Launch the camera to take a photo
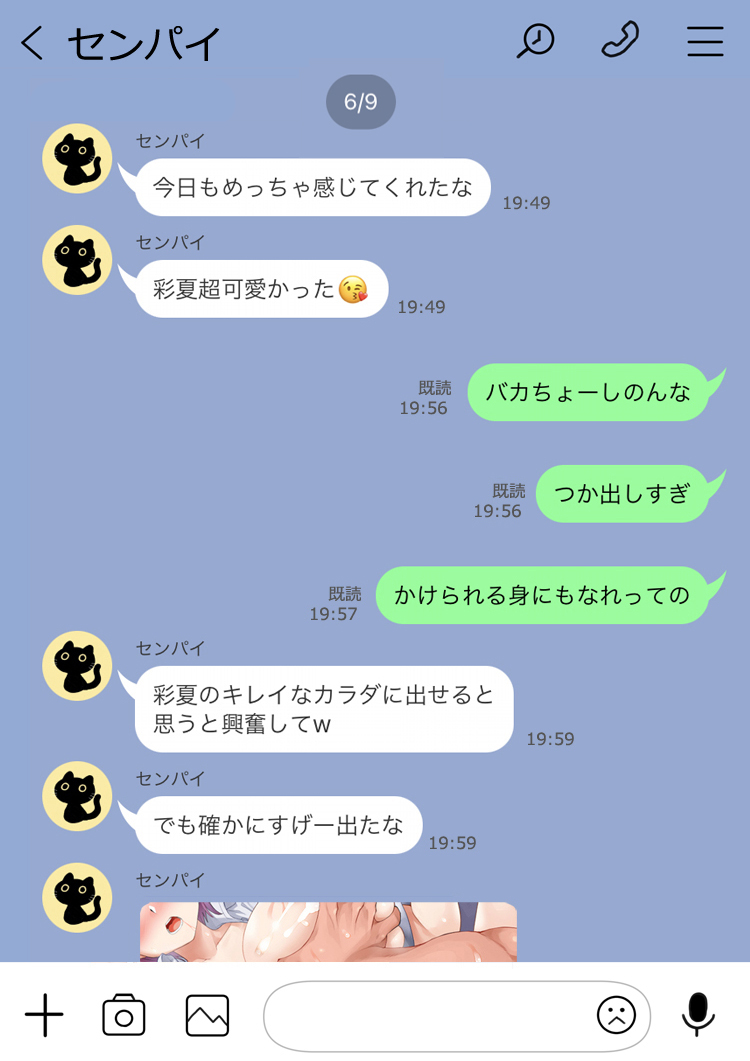This screenshot has width=750, height=1061. (124, 1016)
